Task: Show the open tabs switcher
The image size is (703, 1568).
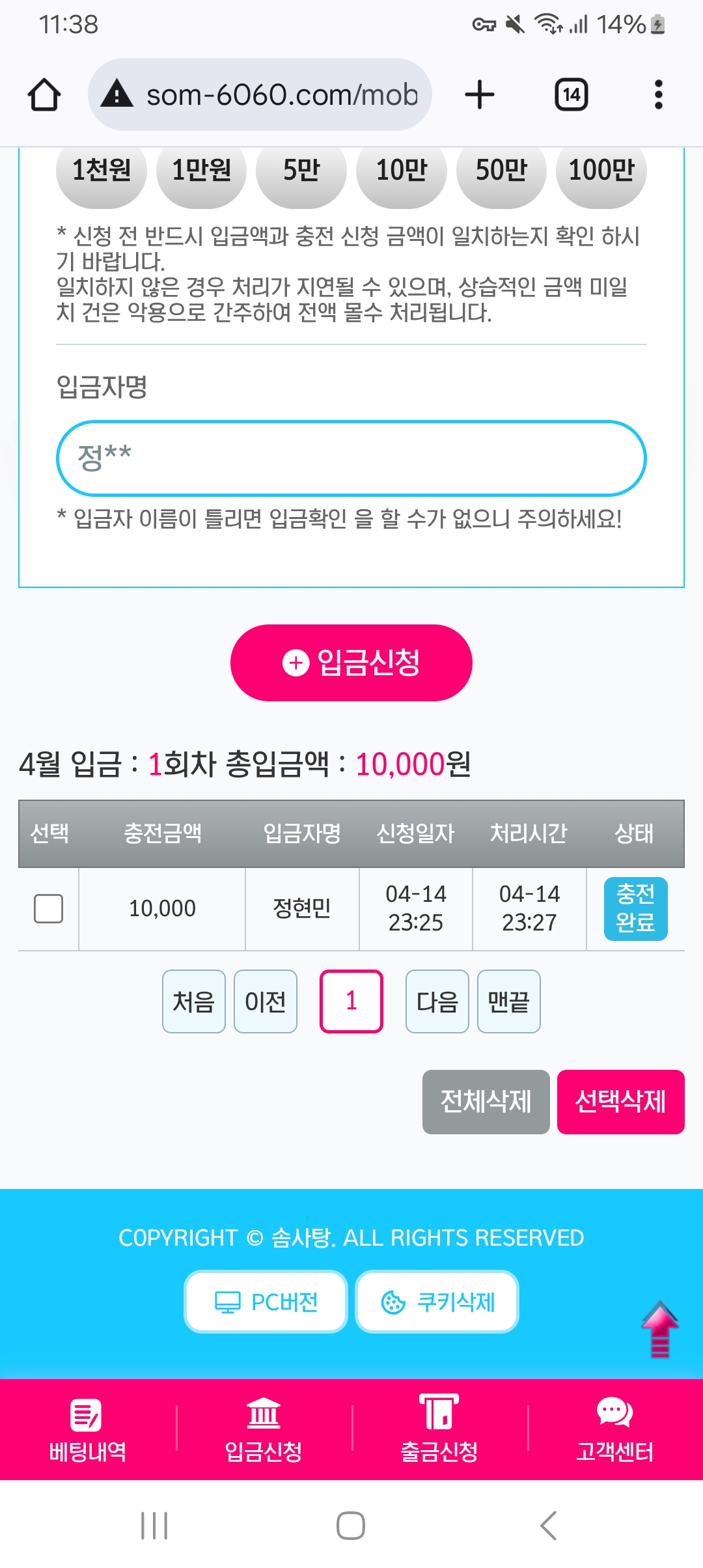Action: coord(571,95)
